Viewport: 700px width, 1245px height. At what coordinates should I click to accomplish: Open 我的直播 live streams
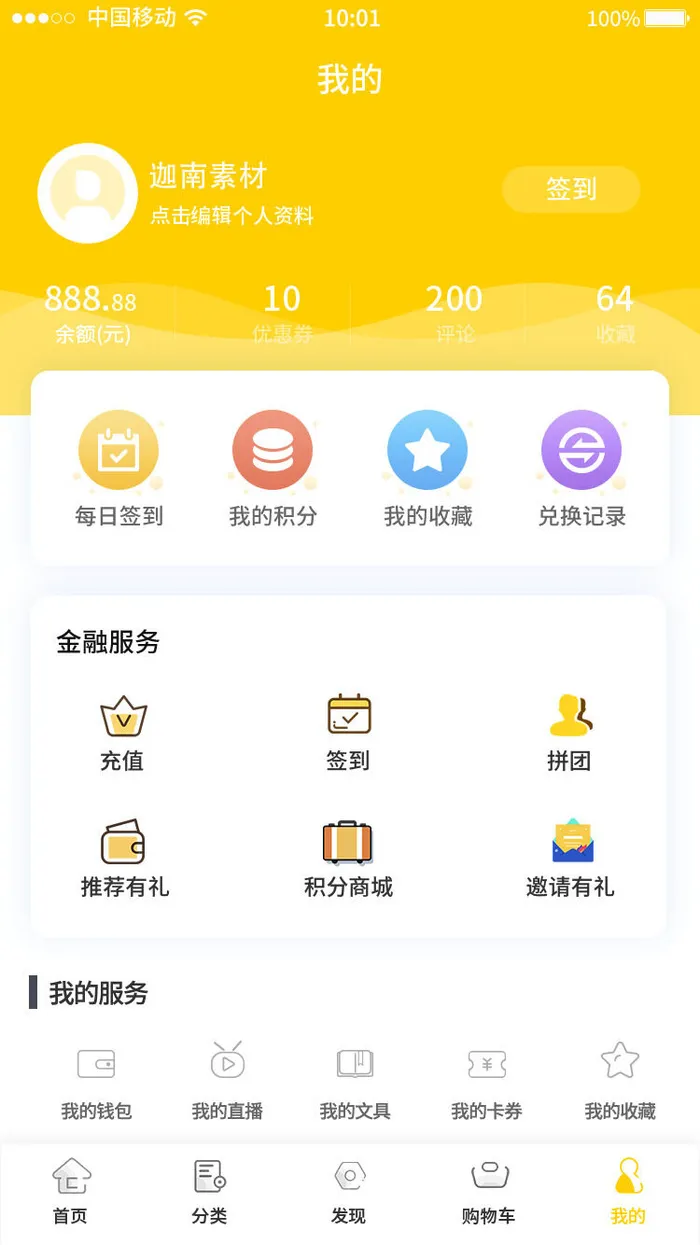tap(227, 1078)
